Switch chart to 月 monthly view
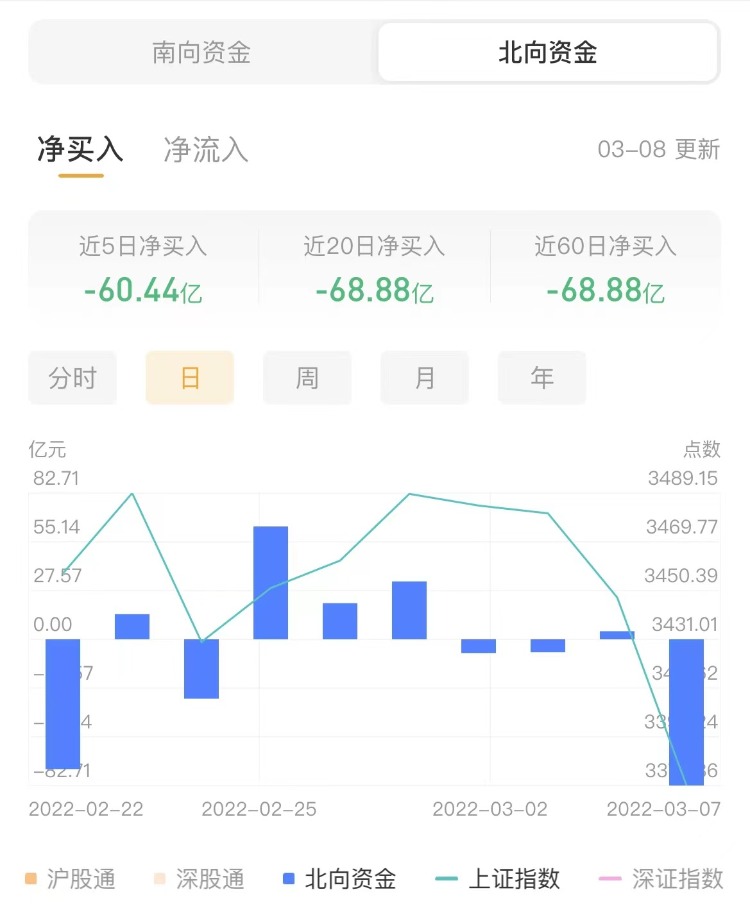The height and width of the screenshot is (908, 750). tap(425, 378)
